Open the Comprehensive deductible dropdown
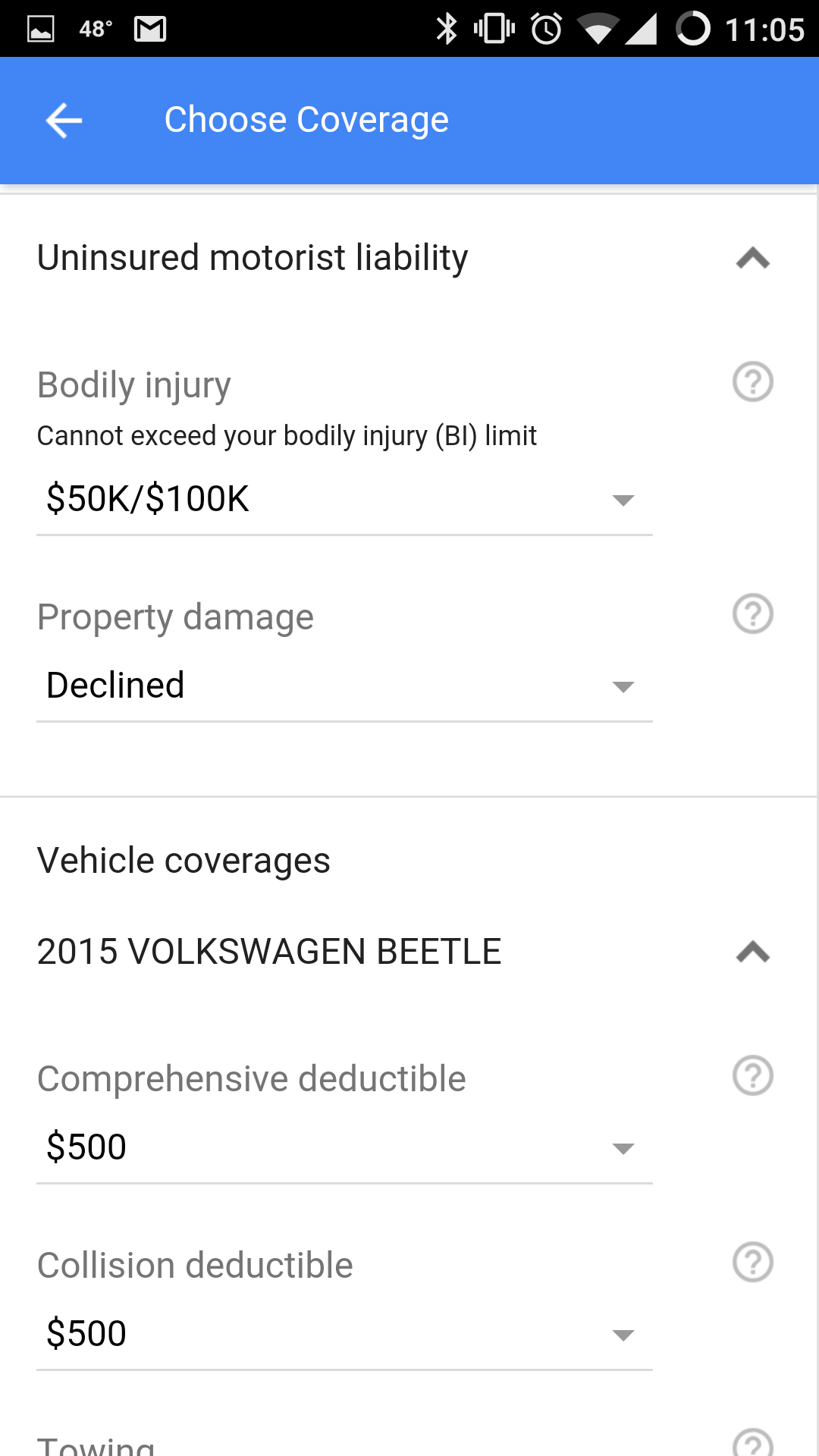This screenshot has height=1456, width=819. pyautogui.click(x=344, y=1147)
